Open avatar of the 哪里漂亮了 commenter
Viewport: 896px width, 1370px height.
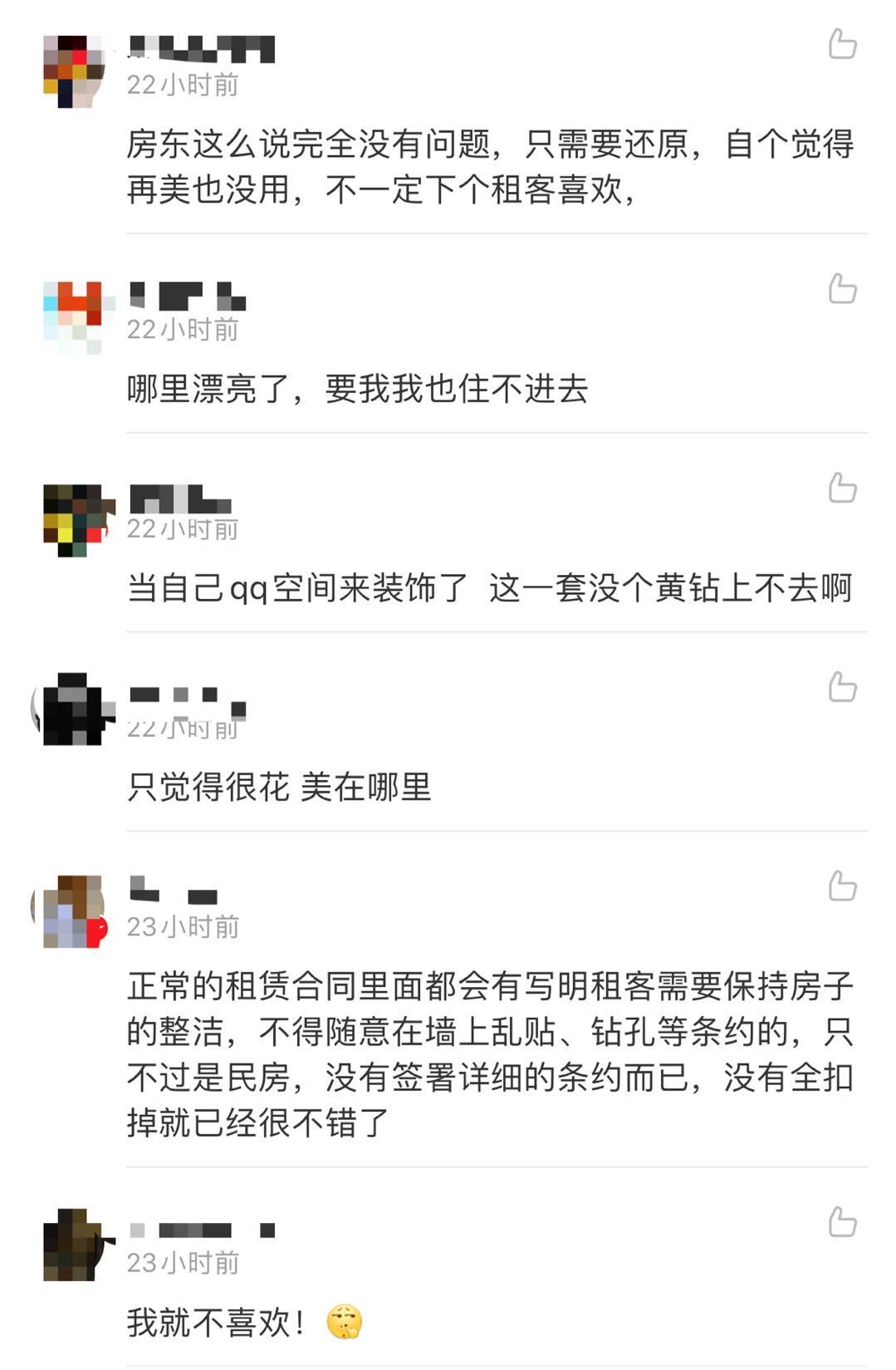74,317
